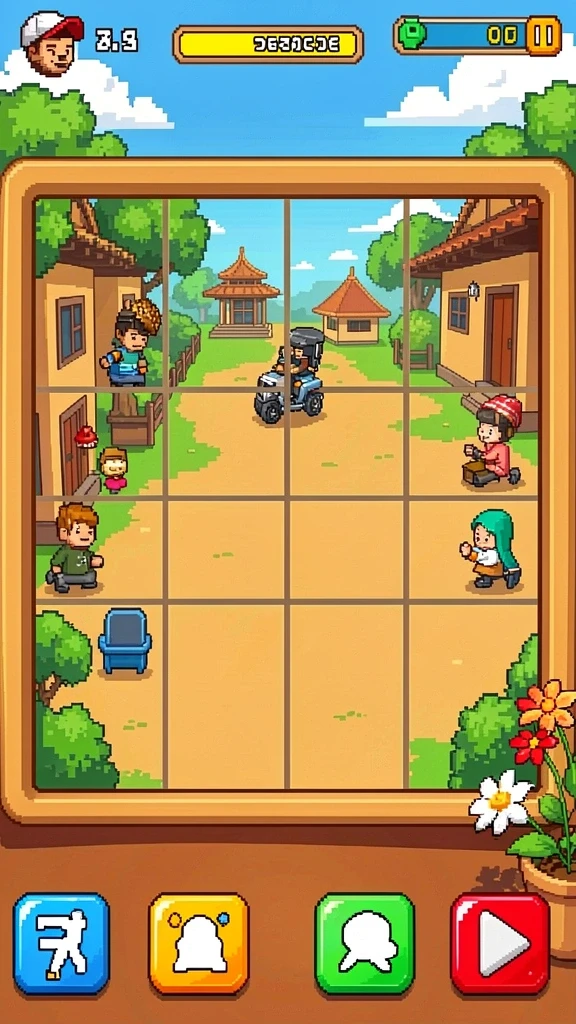Screen dimensions: 576x1024
Task: Open the yellow bell button
Action: click(199, 944)
